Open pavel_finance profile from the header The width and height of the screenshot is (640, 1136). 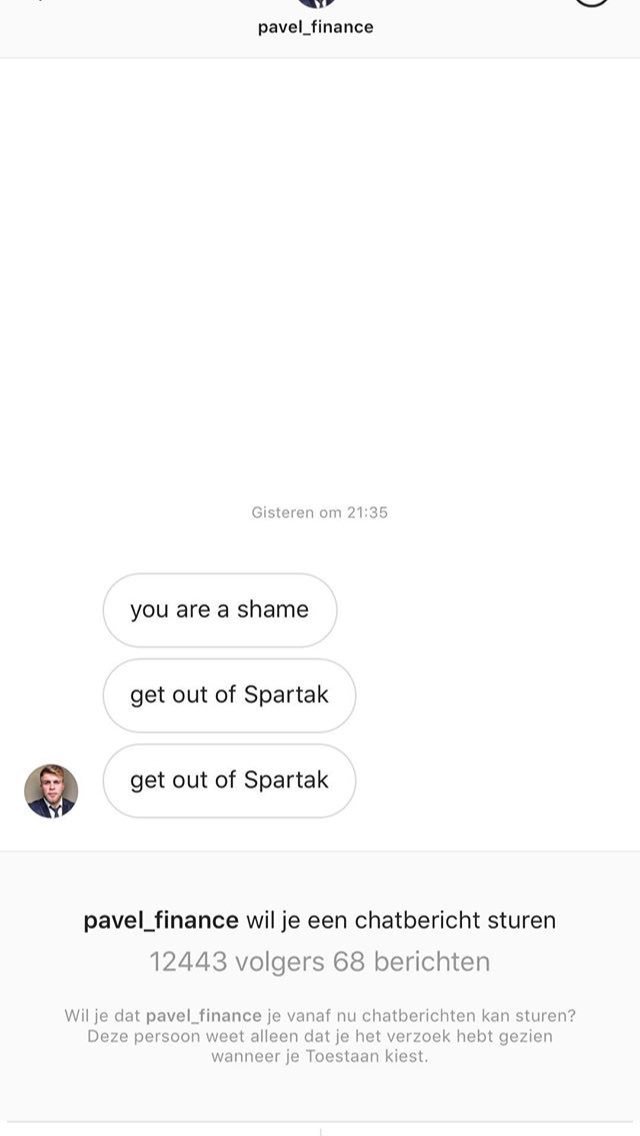(315, 26)
